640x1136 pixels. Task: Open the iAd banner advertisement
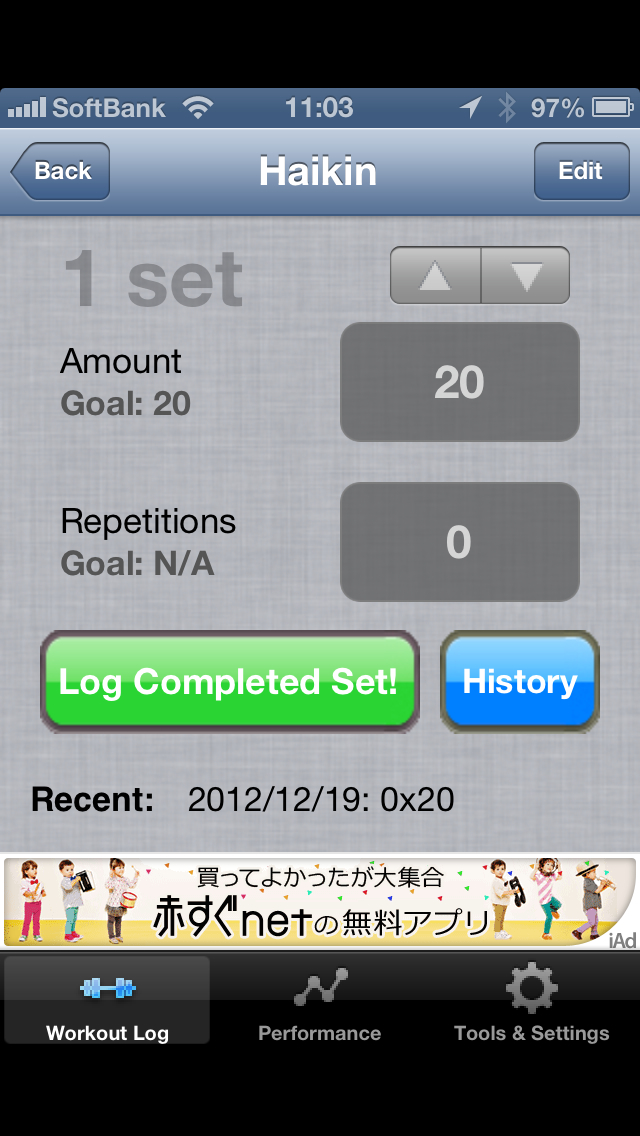tap(320, 901)
